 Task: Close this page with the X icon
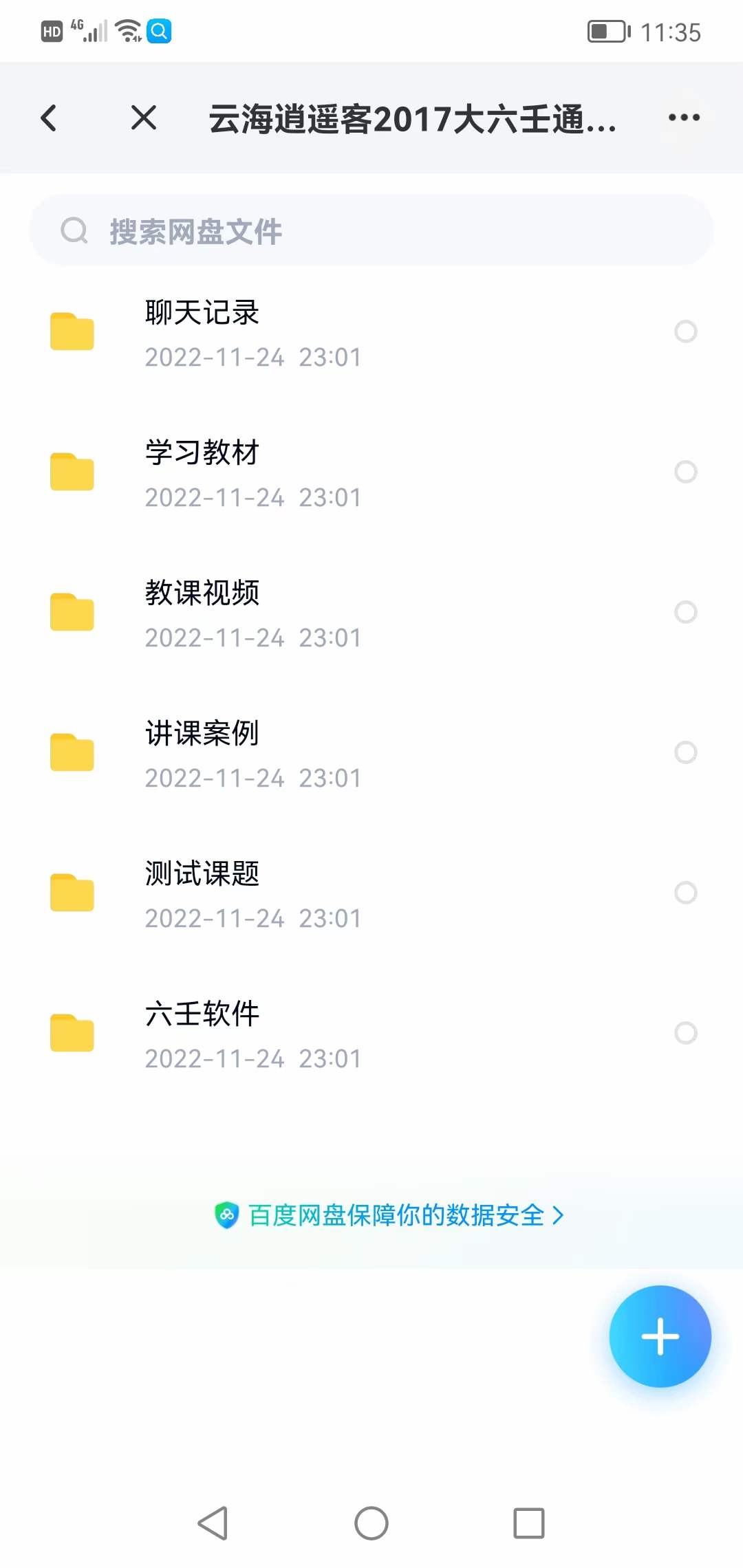[144, 118]
